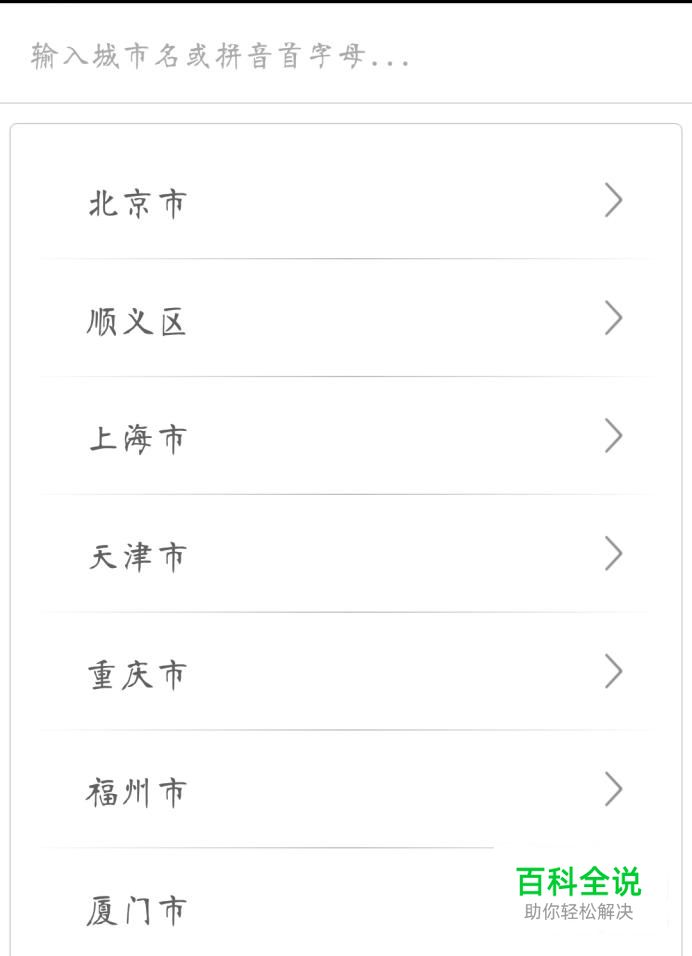Choose 福州市 from the list
The height and width of the screenshot is (956, 692).
(345, 791)
